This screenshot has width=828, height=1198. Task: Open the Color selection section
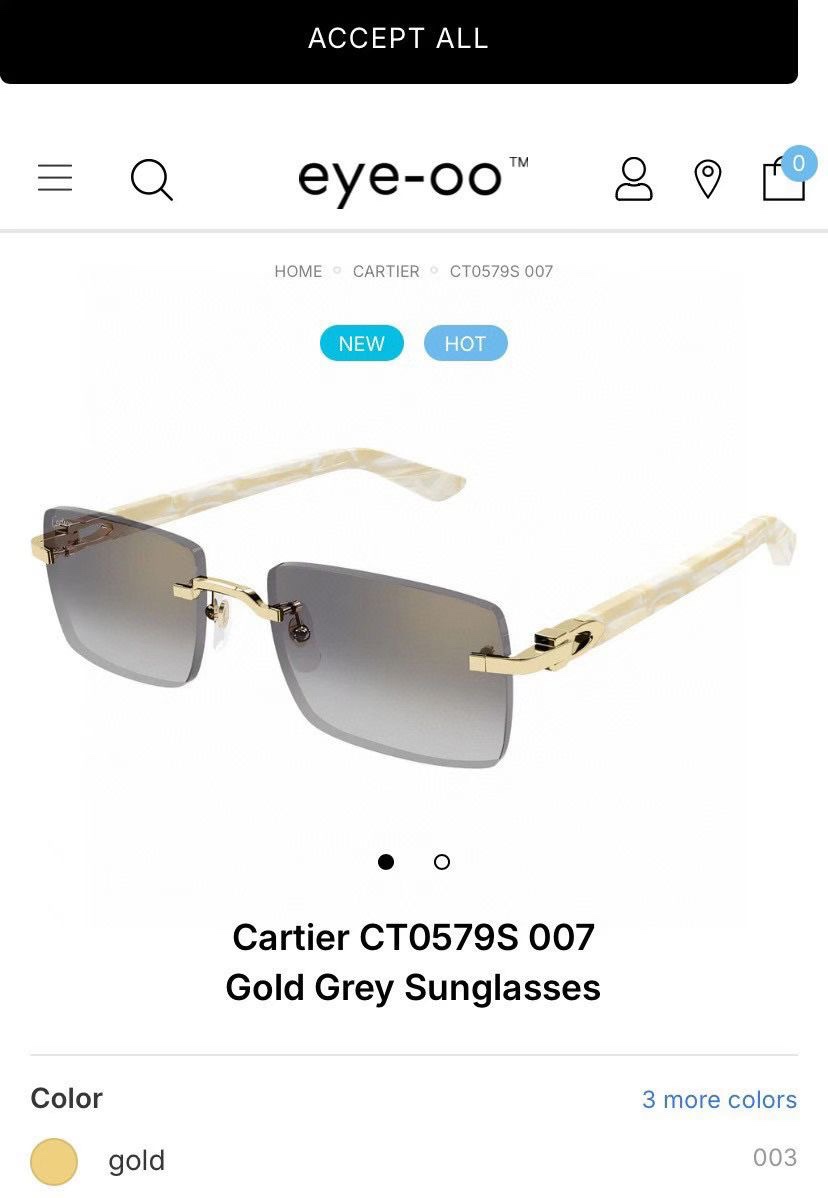tap(66, 1098)
